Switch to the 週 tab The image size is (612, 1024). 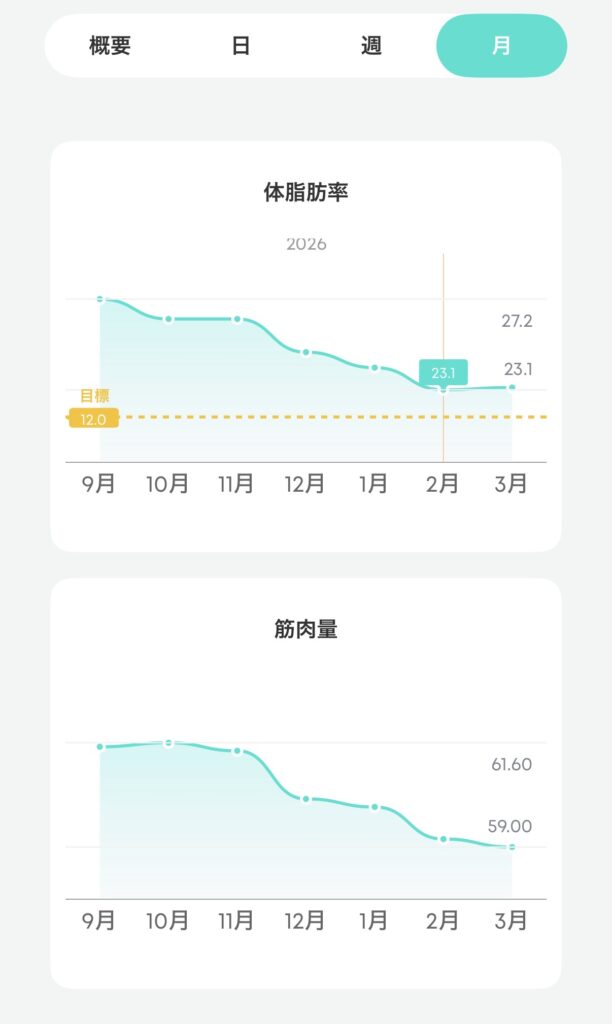(x=371, y=46)
